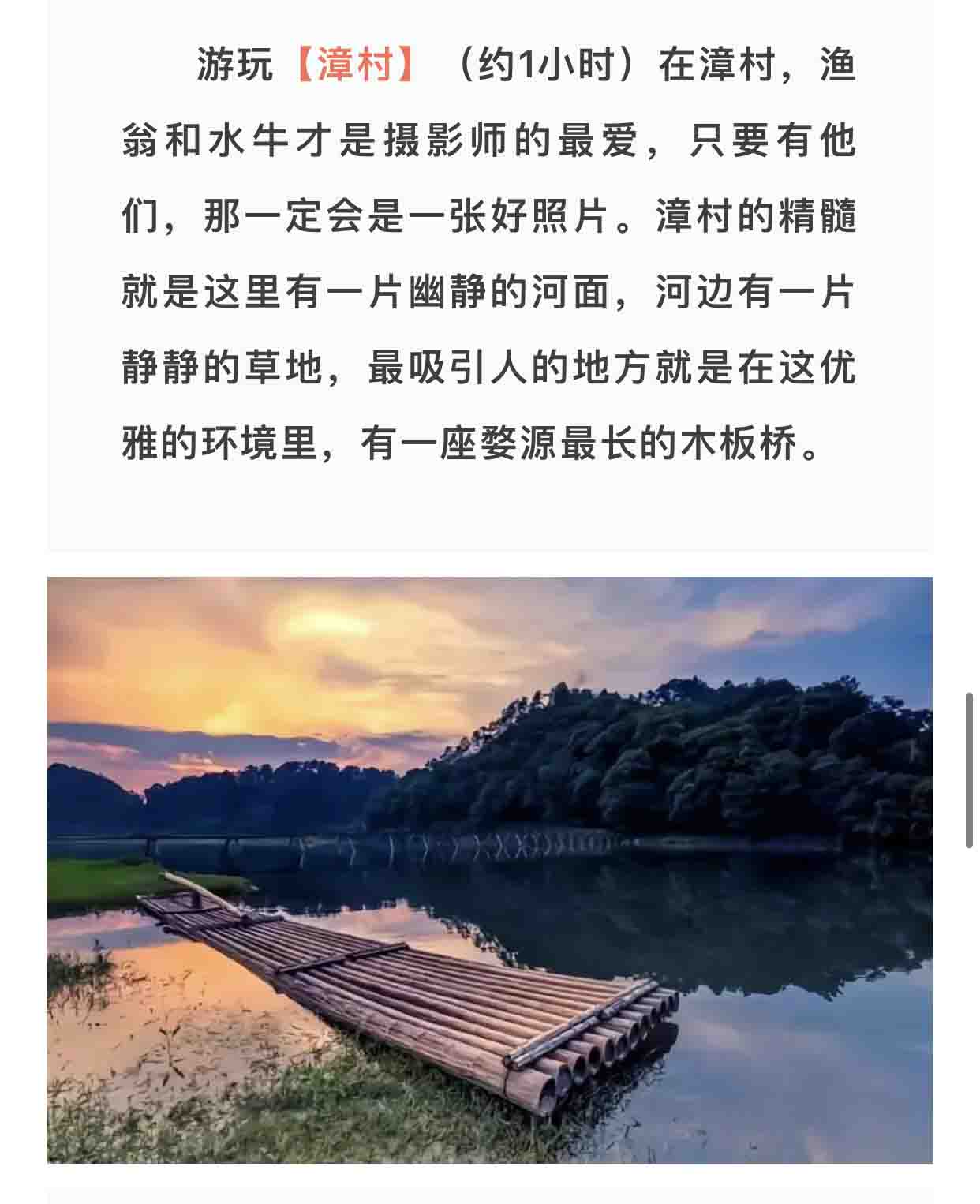Screen dimensions: 980x1204
Task: Tap the scrollbar handle on the right
Action: (x=969, y=770)
